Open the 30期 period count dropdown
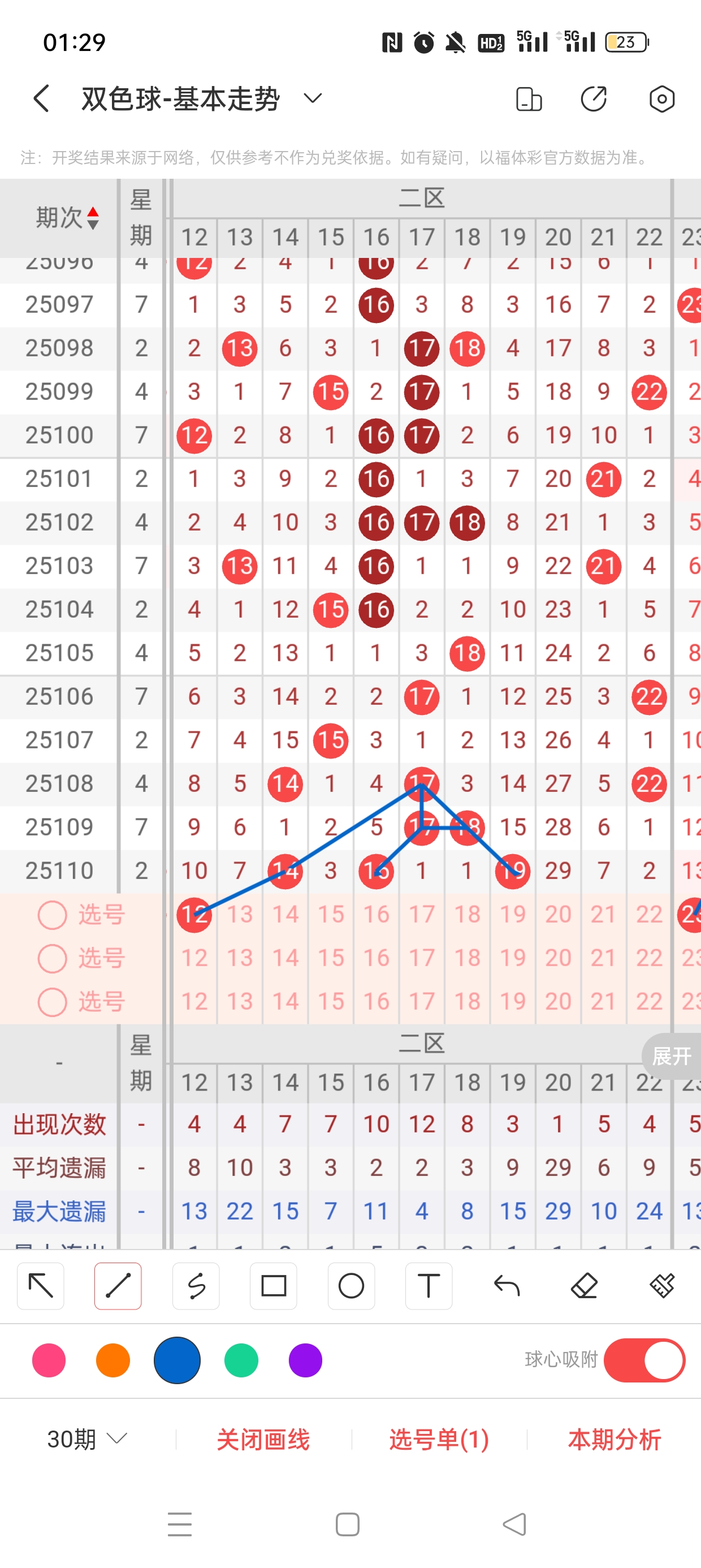Viewport: 701px width, 1568px height. pos(87,1439)
